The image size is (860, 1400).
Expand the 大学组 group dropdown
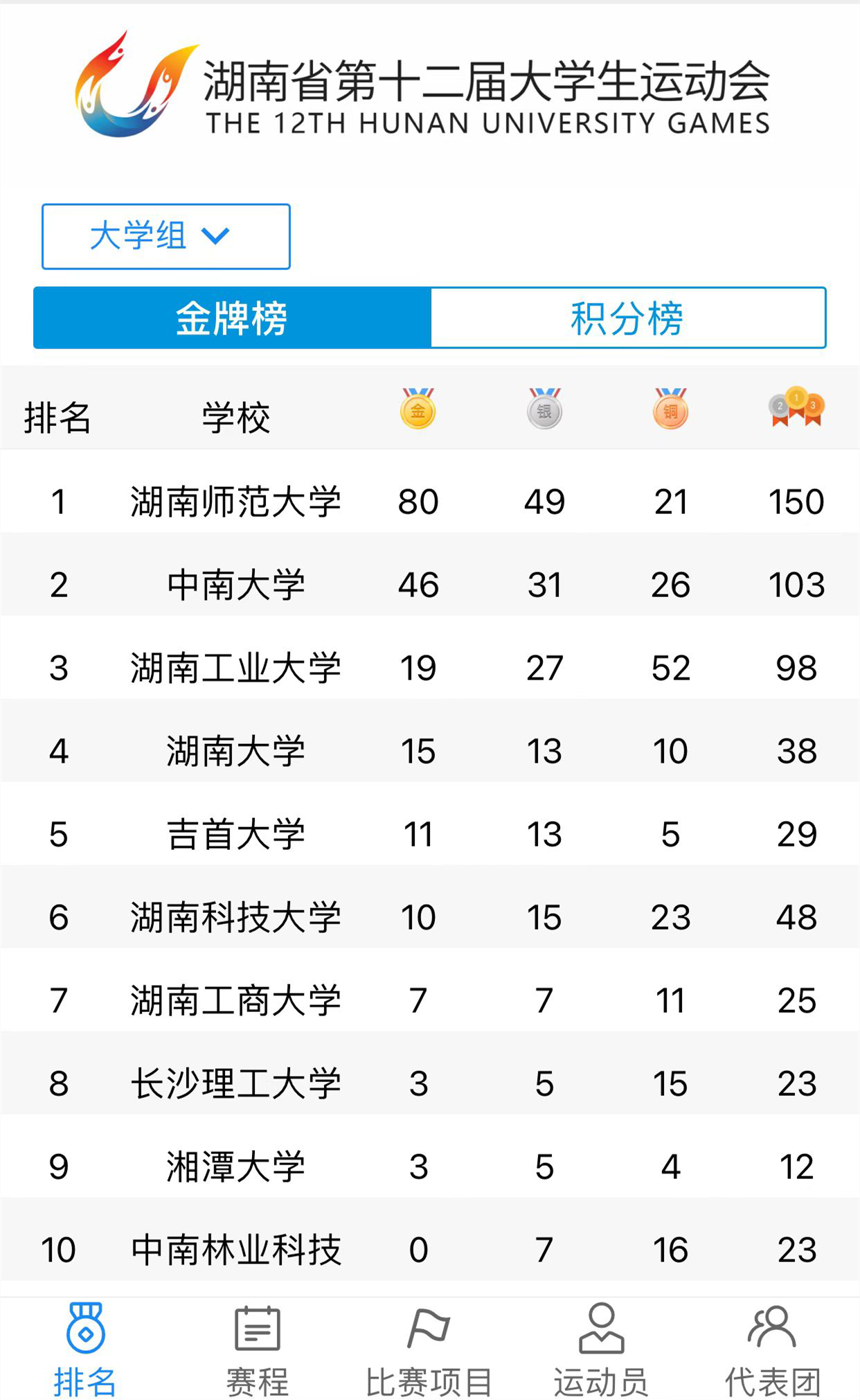165,236
